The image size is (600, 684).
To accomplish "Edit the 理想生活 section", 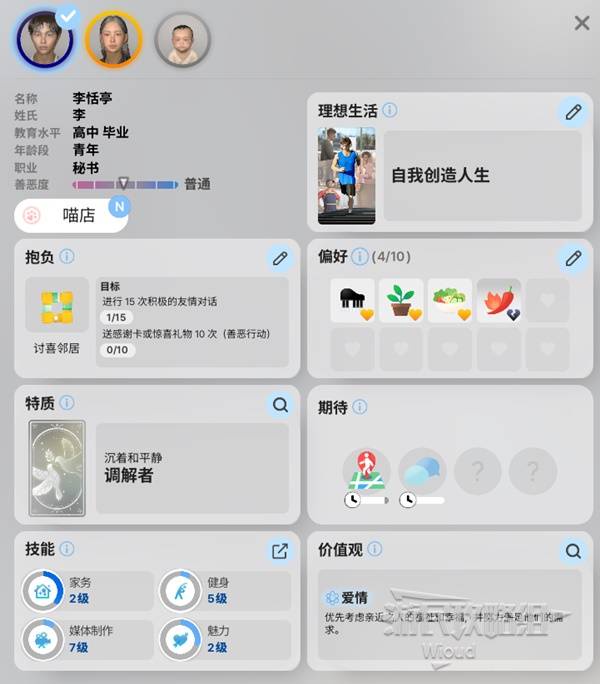I will (573, 112).
